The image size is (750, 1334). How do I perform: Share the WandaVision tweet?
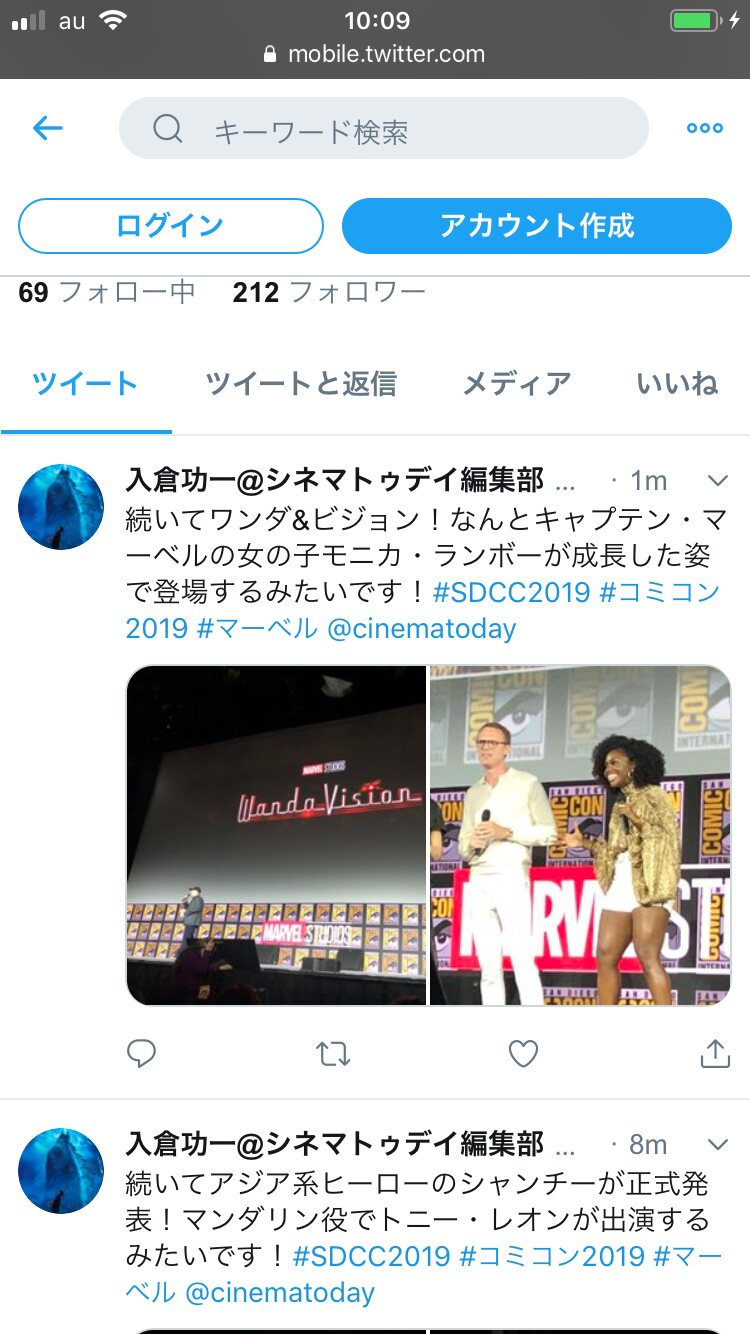coord(715,1053)
